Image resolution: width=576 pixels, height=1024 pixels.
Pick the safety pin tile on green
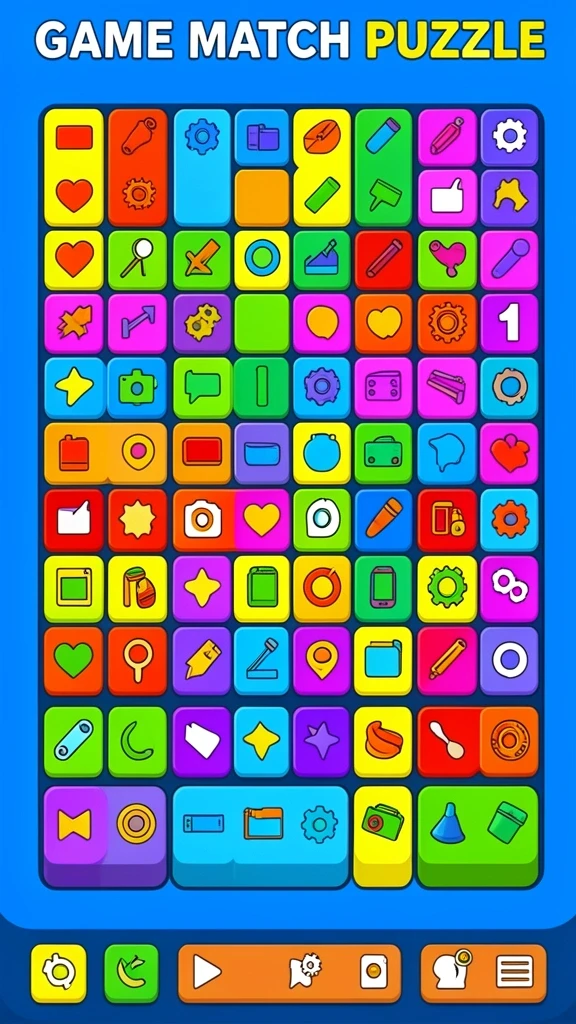[x=73, y=741]
